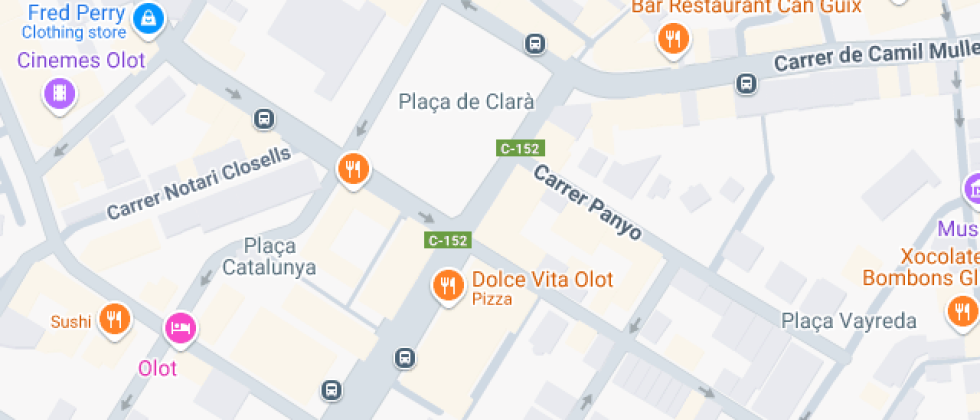Select the Cinemes Olot cinema pin

point(61,94)
